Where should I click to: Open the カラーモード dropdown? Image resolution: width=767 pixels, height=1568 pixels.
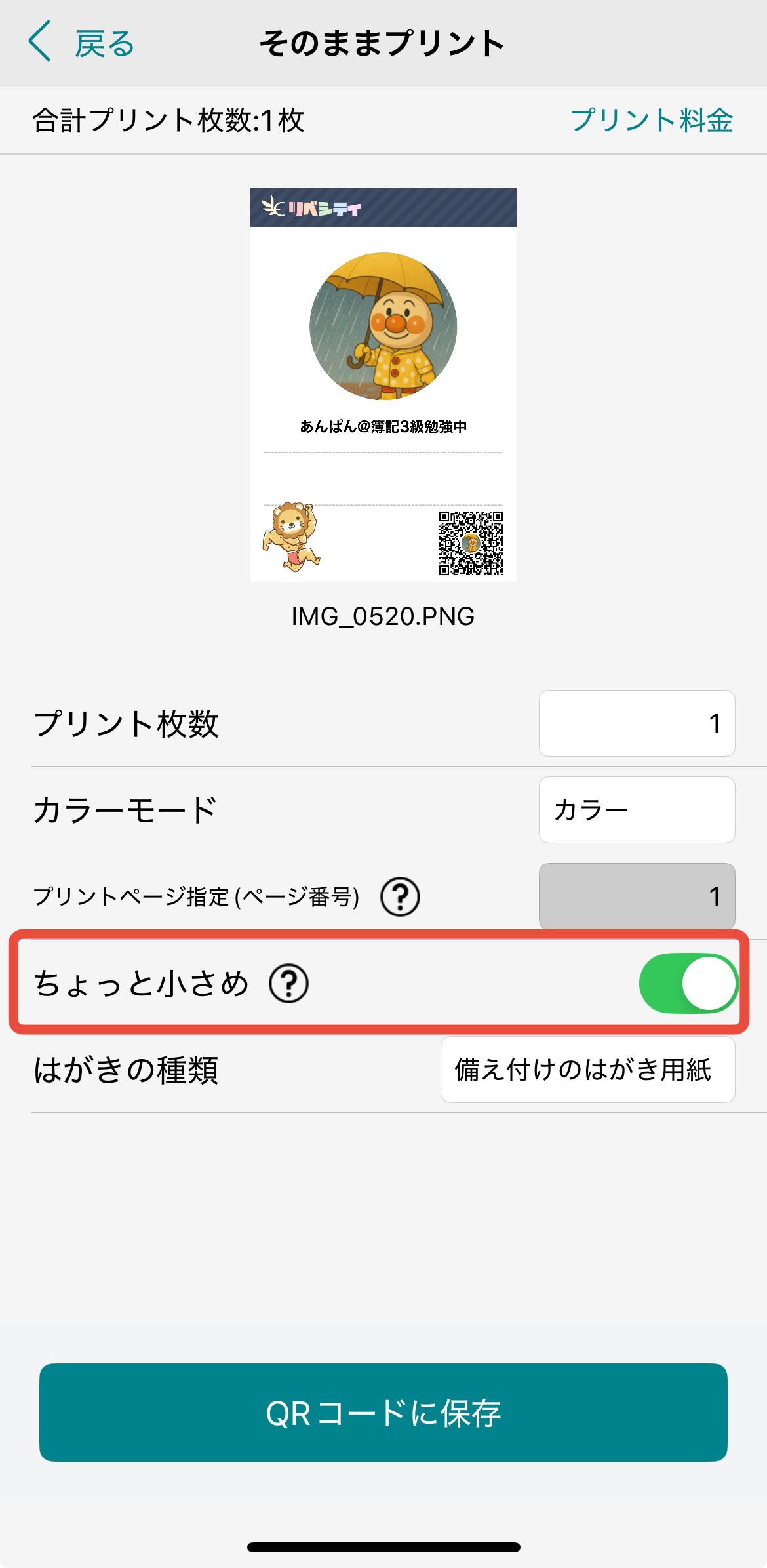click(x=637, y=810)
